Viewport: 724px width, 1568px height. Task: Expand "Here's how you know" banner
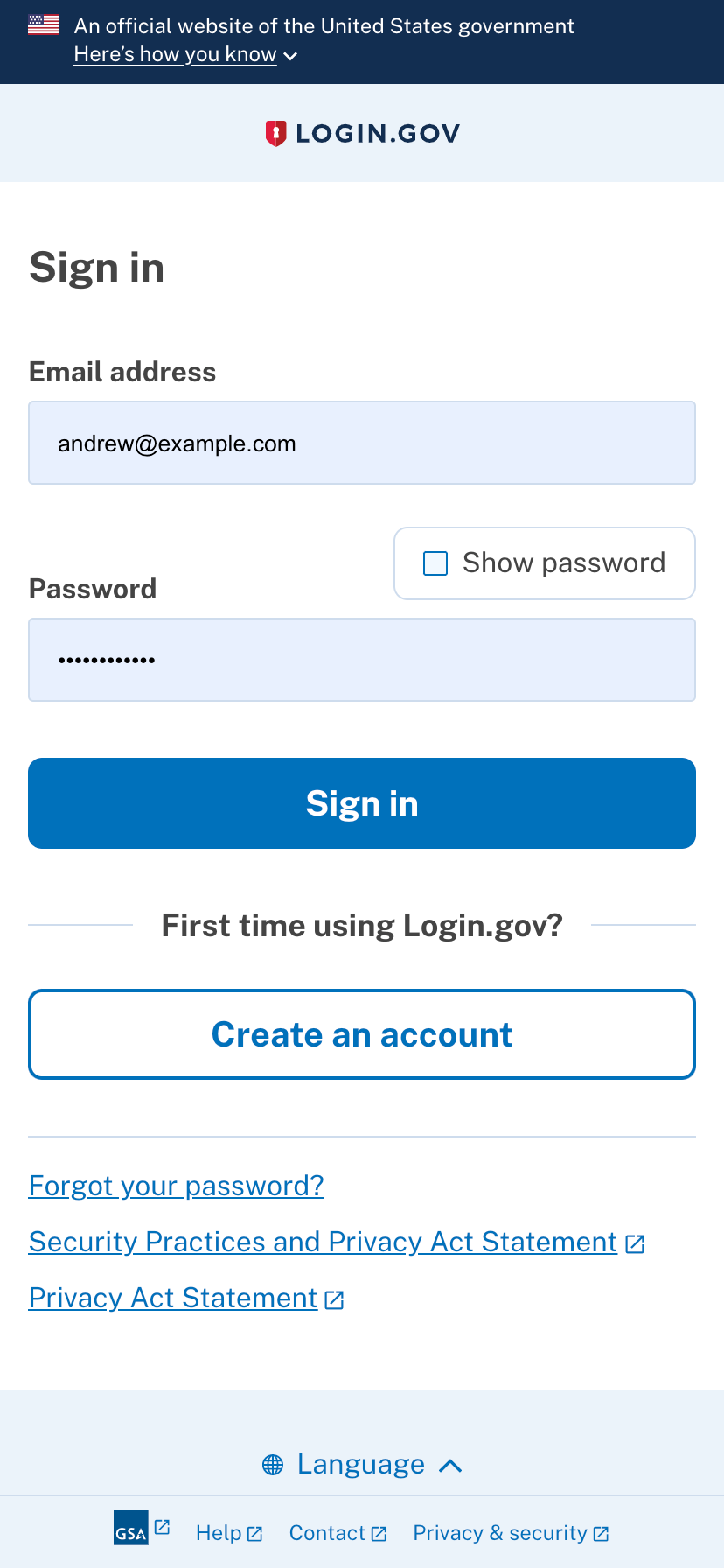(x=185, y=54)
